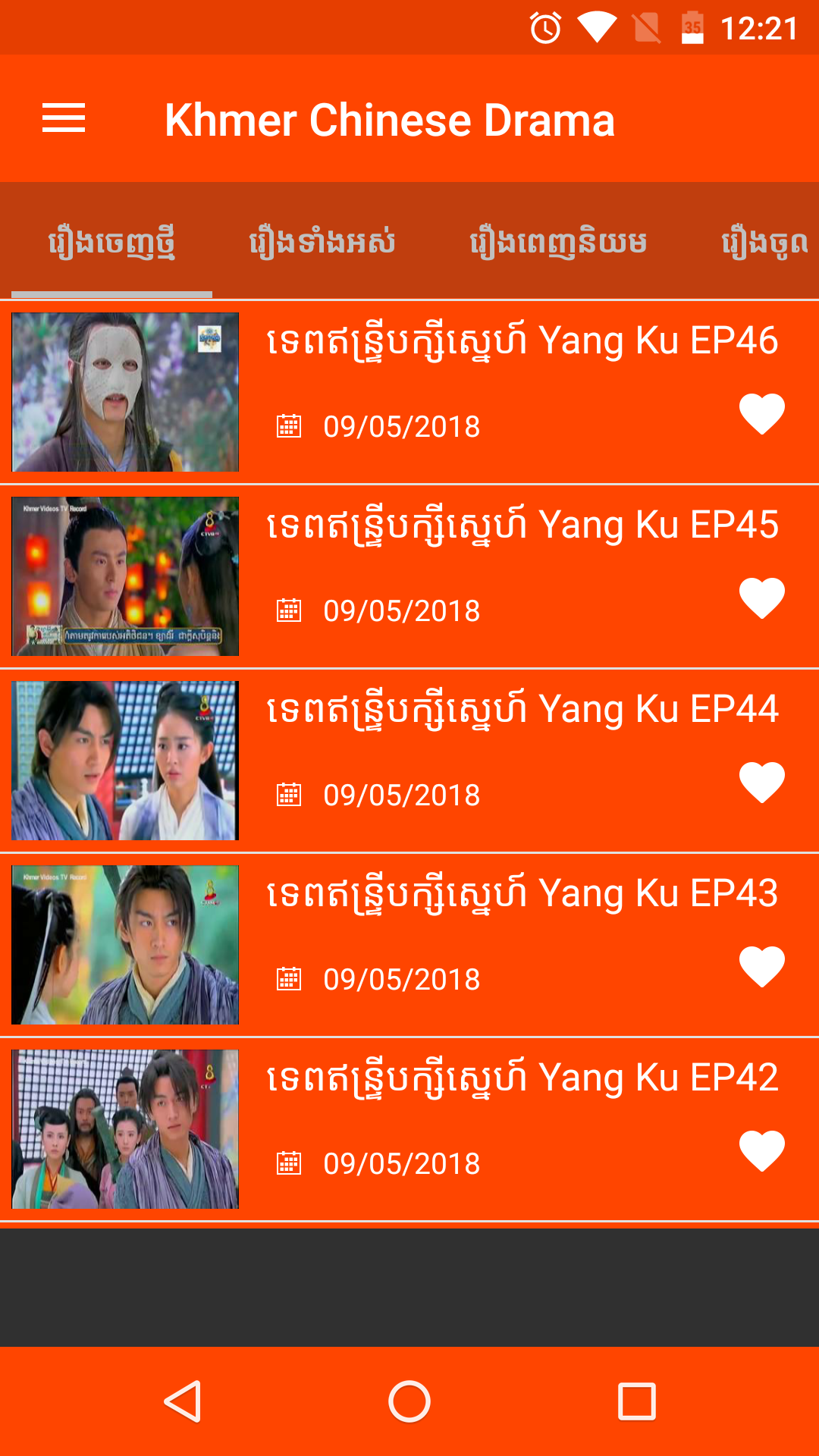This screenshot has width=819, height=1456.
Task: Open the Yang Ku EP44 episode
Action: [522, 710]
